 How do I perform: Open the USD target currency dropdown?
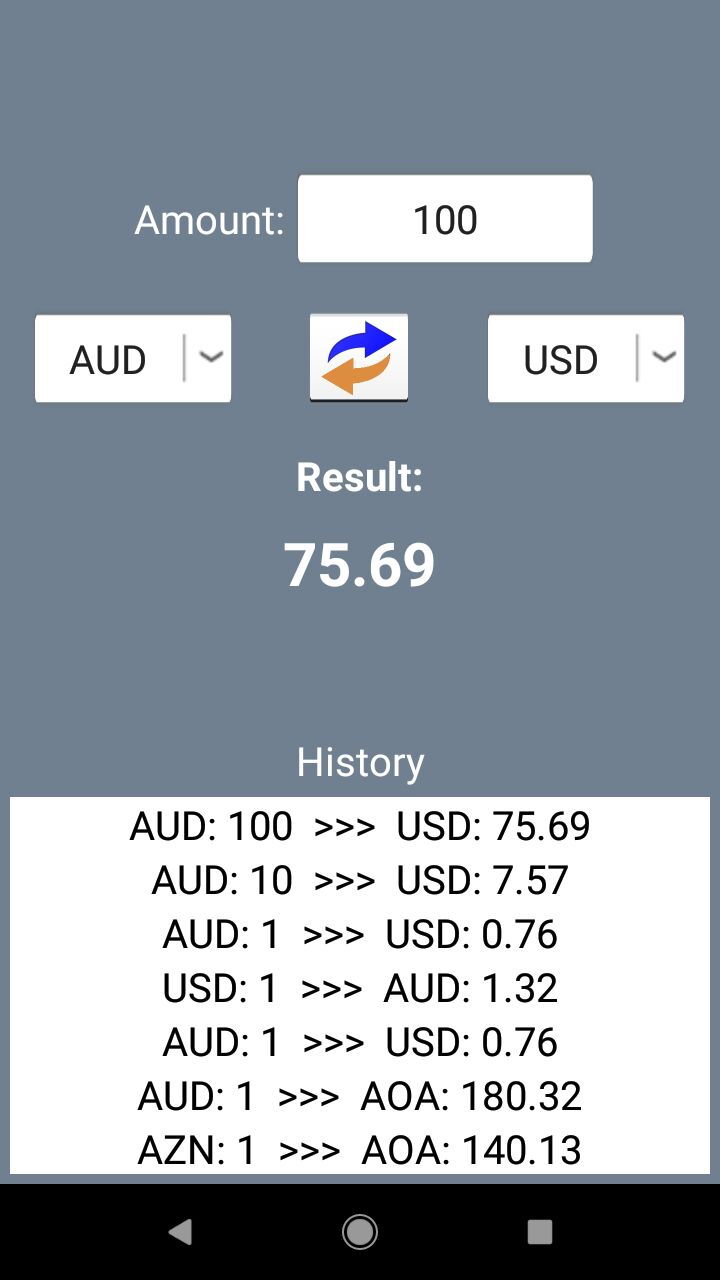click(x=586, y=359)
